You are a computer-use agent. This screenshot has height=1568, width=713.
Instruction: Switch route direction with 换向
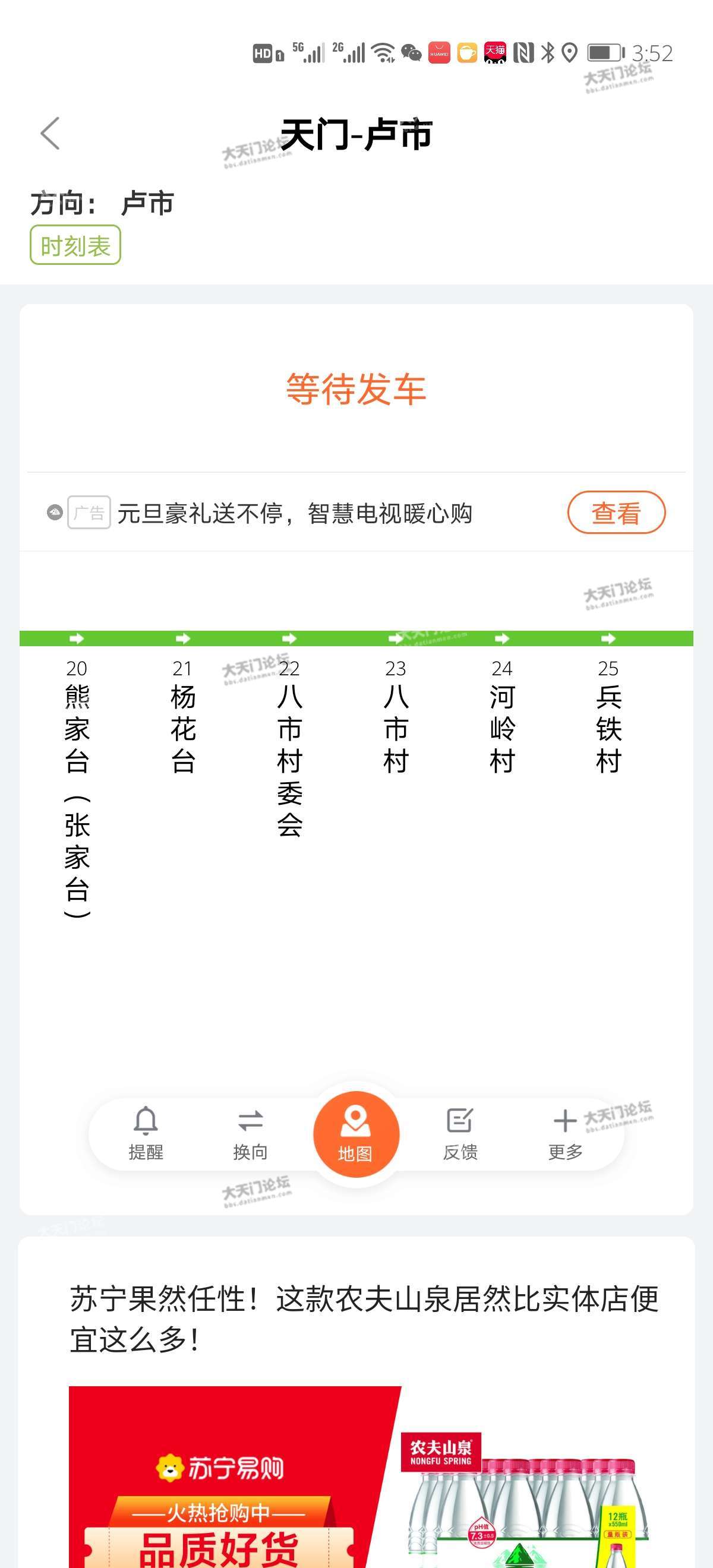[x=250, y=1133]
